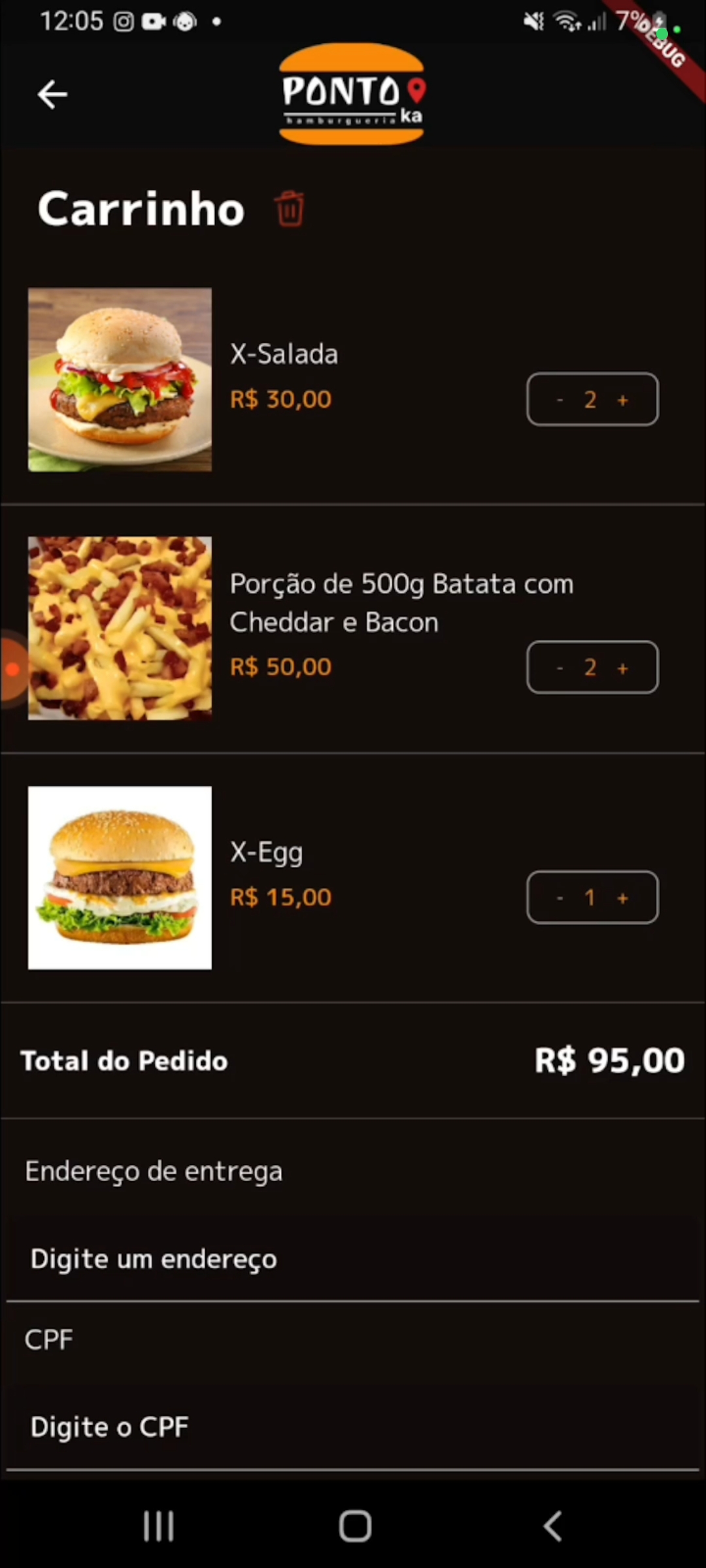This screenshot has height=1568, width=706.
Task: Increase X-Salada quantity with plus button
Action: coord(622,399)
